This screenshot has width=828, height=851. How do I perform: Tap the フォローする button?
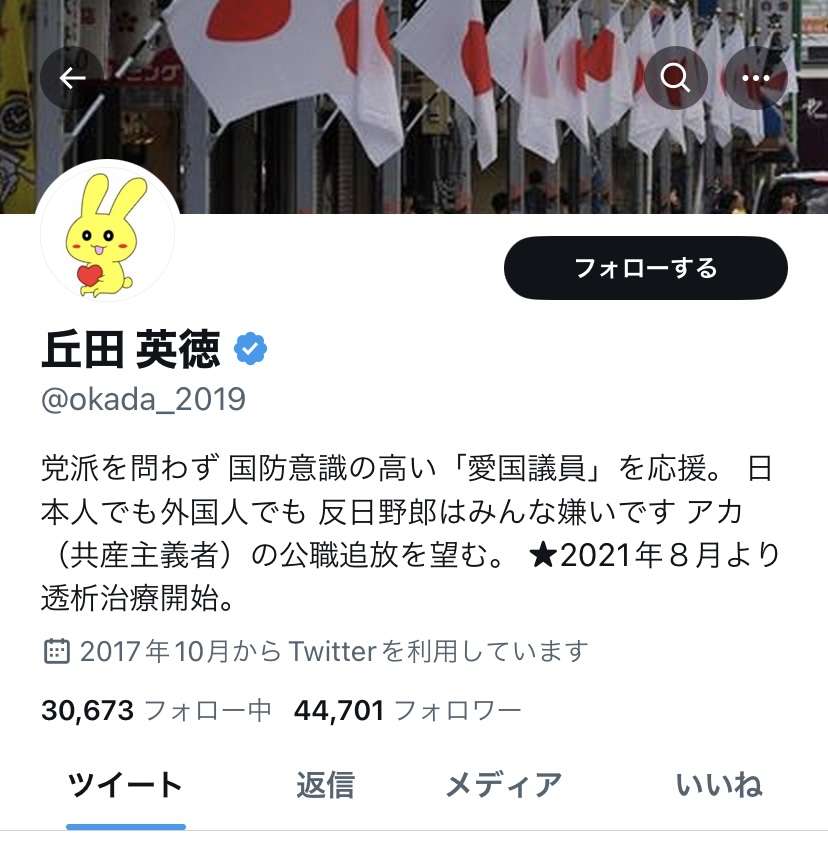(645, 268)
